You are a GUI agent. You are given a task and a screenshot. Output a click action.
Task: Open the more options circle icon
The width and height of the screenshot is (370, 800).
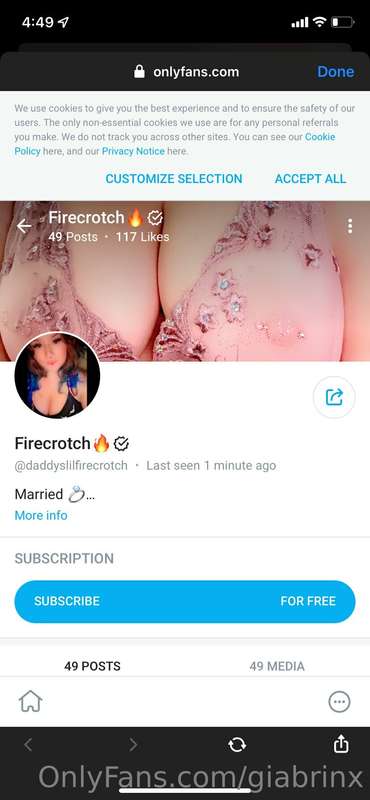pos(339,702)
